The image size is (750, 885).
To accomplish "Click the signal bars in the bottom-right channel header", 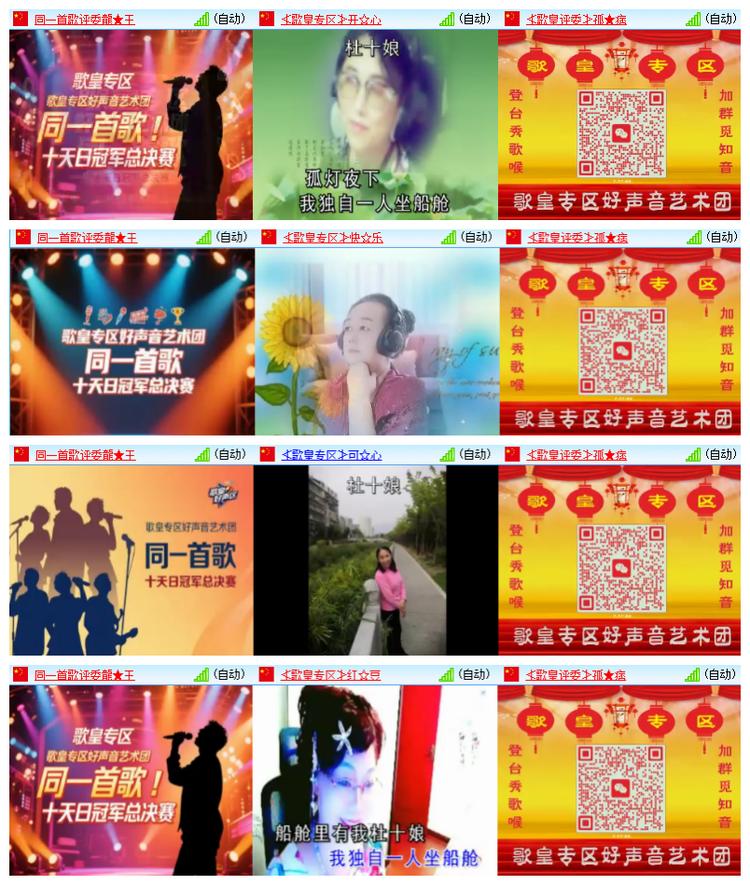I will (693, 674).
